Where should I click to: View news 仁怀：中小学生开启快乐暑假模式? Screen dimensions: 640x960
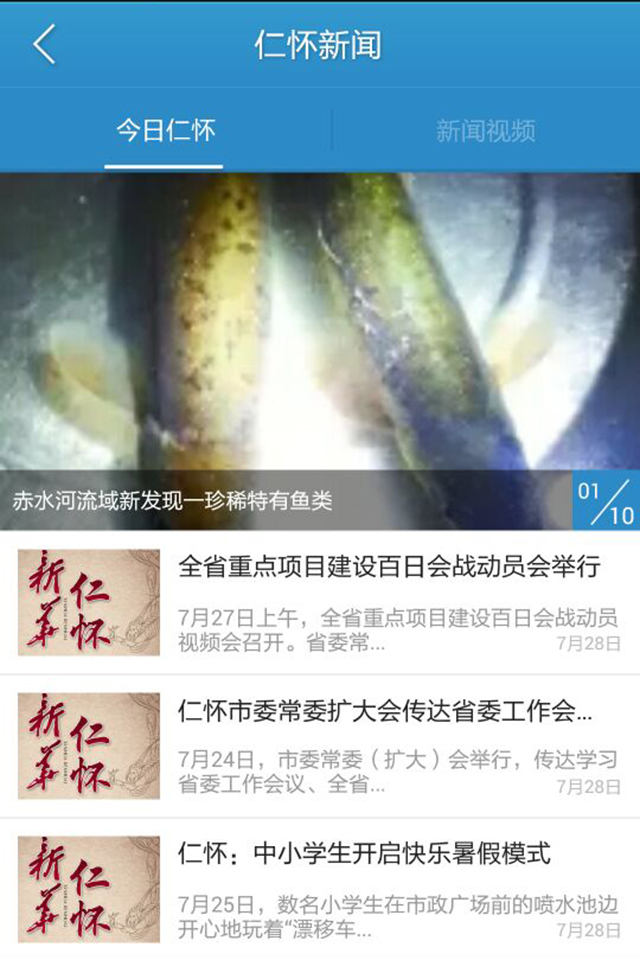(x=365, y=855)
